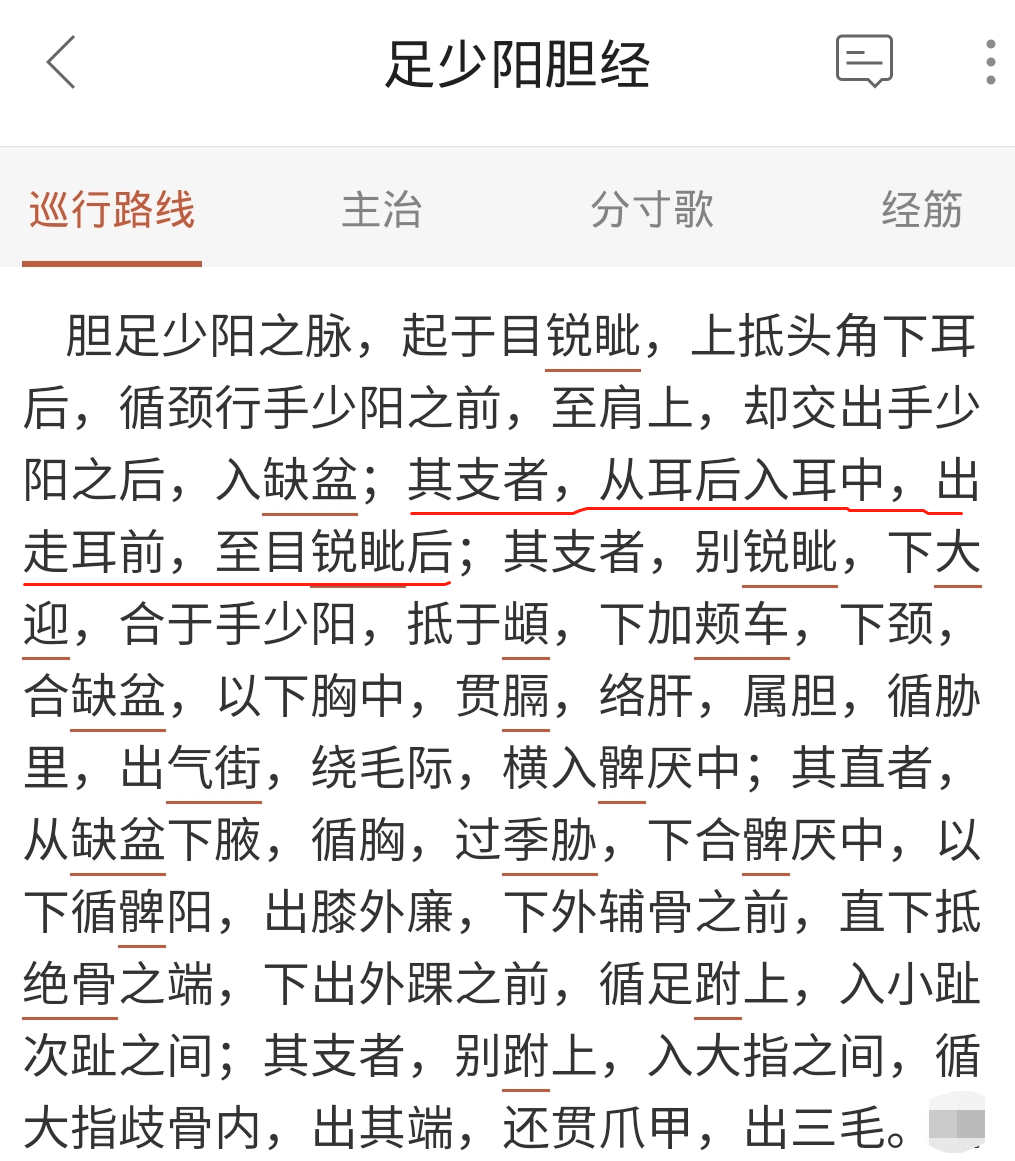Select the 巡行路线 tab

pyautogui.click(x=112, y=210)
